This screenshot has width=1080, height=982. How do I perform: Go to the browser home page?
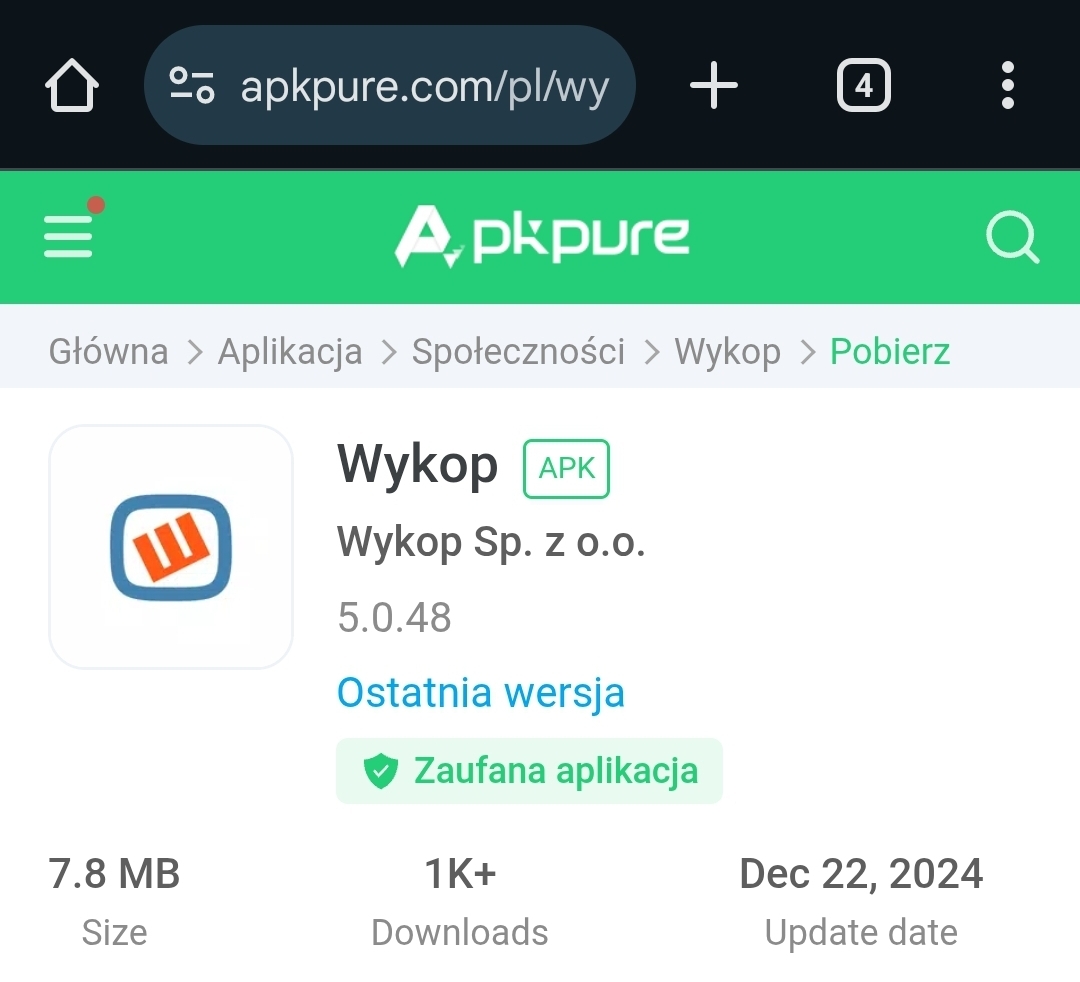click(72, 85)
